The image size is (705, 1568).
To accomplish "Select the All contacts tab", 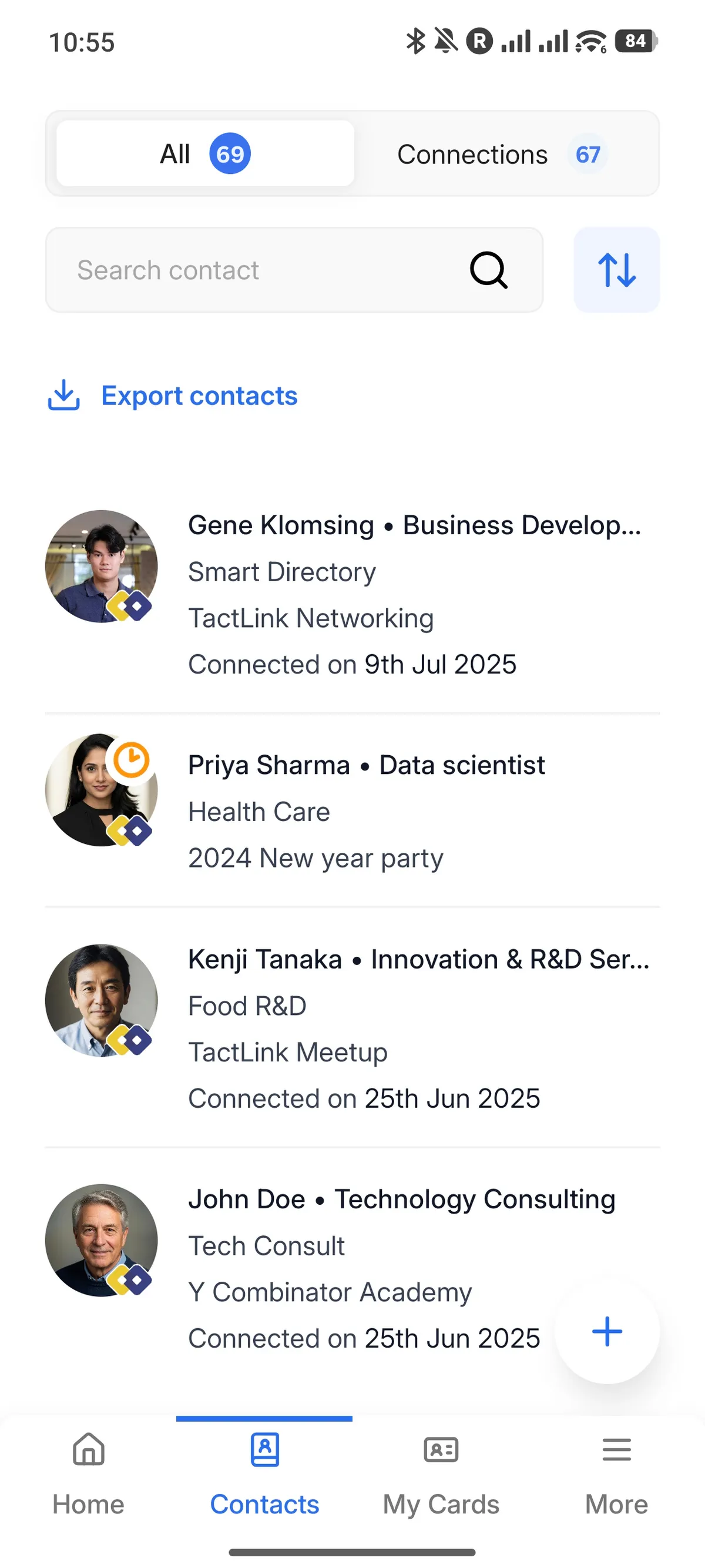I will click(x=205, y=154).
